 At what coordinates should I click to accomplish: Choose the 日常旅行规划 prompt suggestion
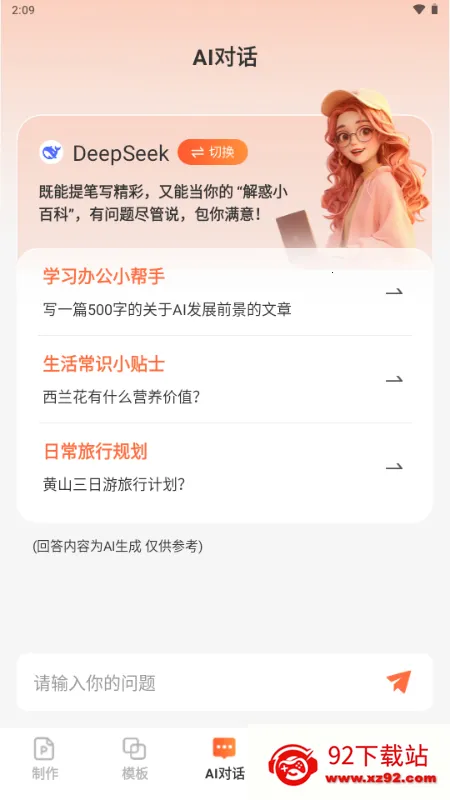tap(224, 467)
